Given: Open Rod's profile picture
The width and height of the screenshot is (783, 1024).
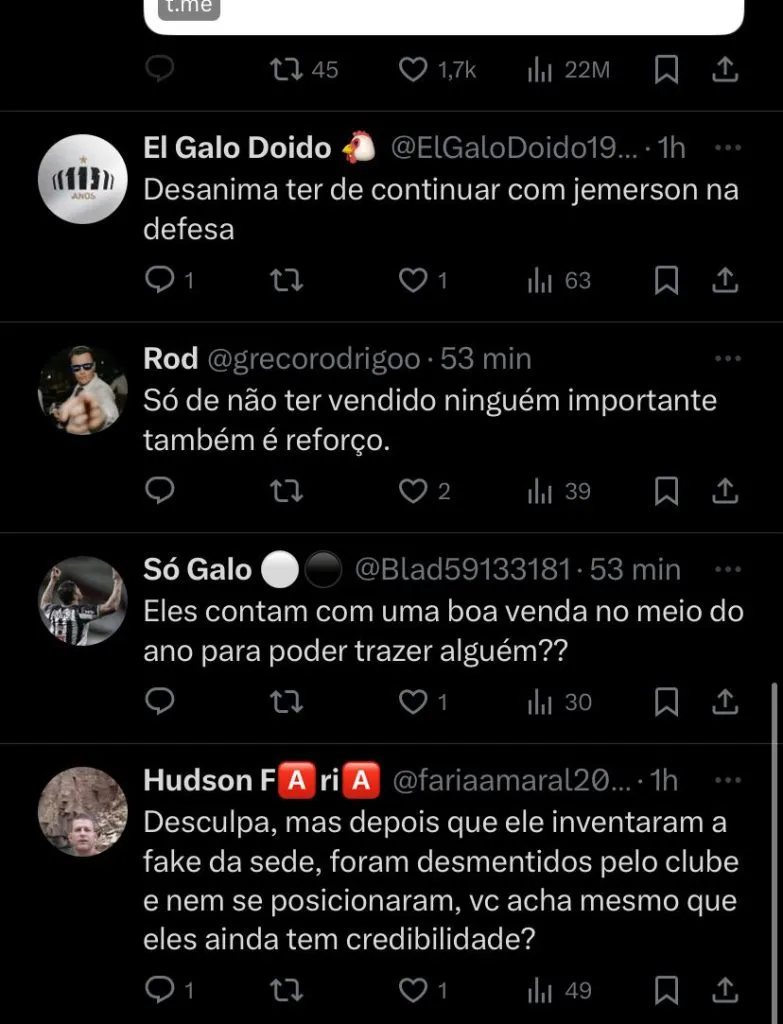Looking at the screenshot, I should pos(83,390).
